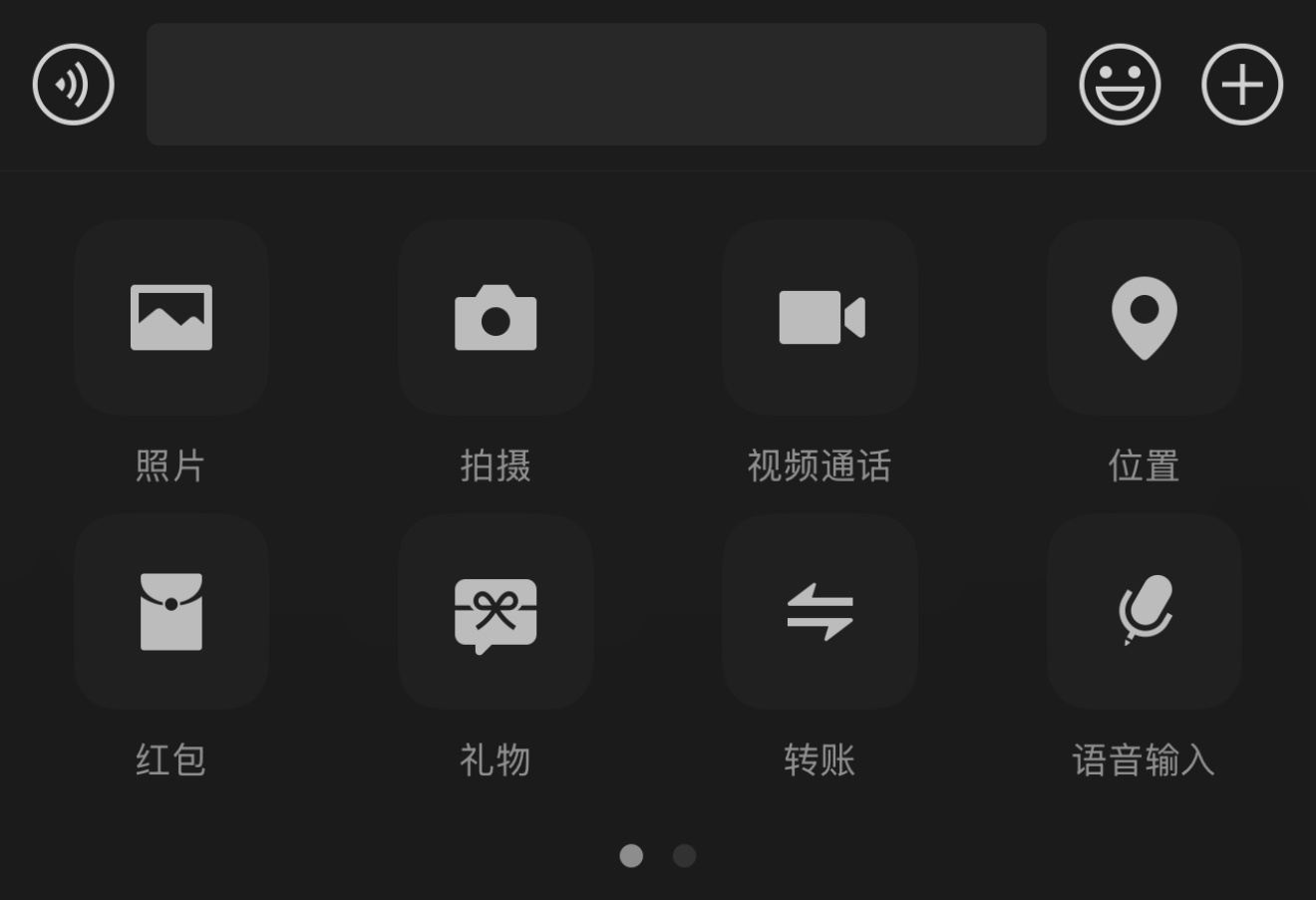
Task: Send a 红包 red packet
Action: (x=171, y=611)
